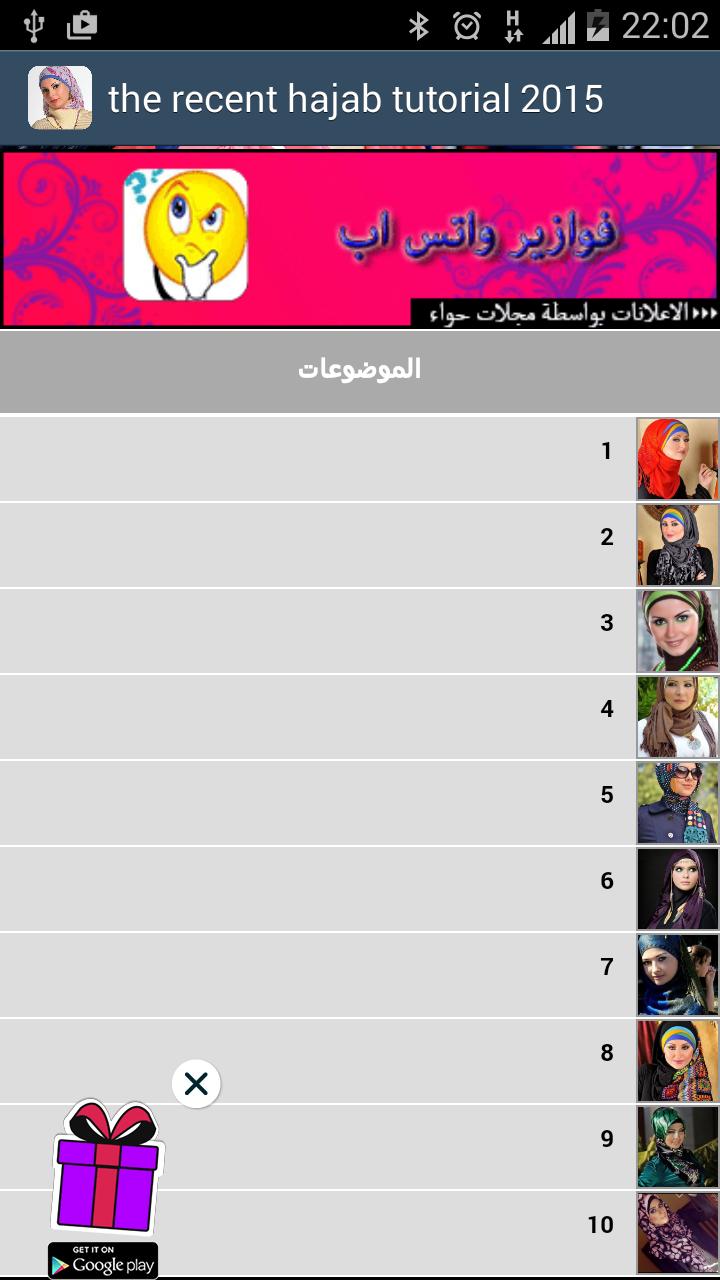Open the WhatsApp riddles ad banner
The image size is (720, 1280).
click(x=360, y=237)
